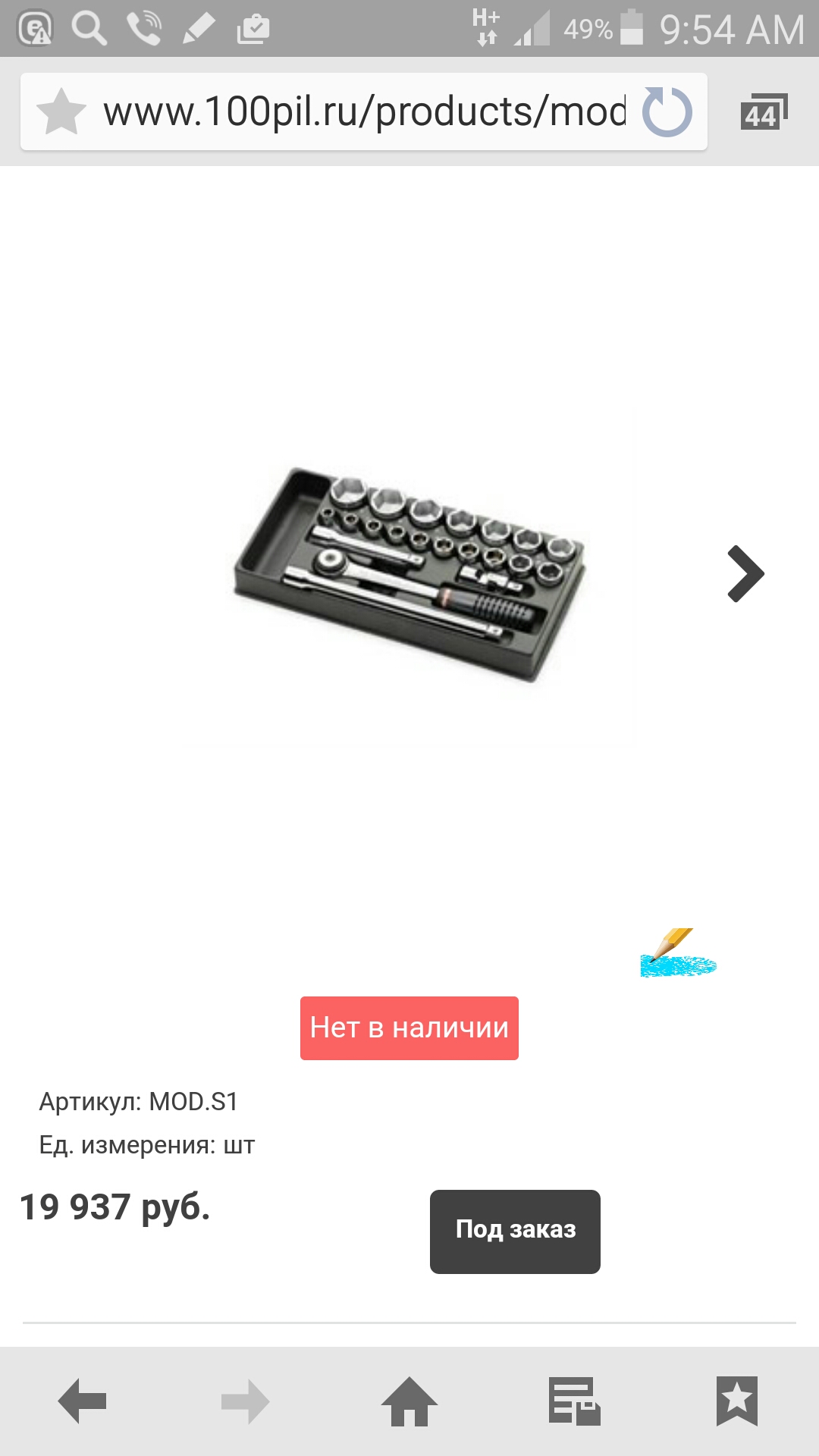Go back to the previous page
Image resolution: width=819 pixels, height=1456 pixels.
click(82, 1401)
